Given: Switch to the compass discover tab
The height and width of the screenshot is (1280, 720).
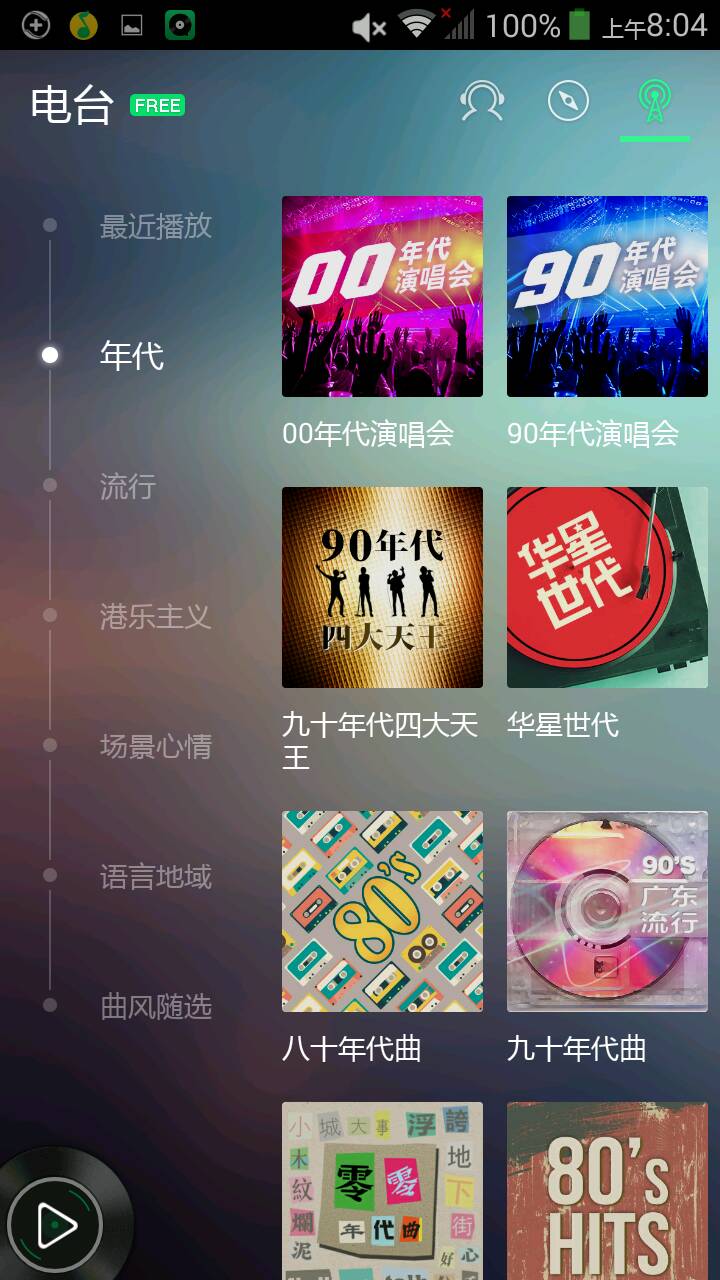Looking at the screenshot, I should pos(568,102).
